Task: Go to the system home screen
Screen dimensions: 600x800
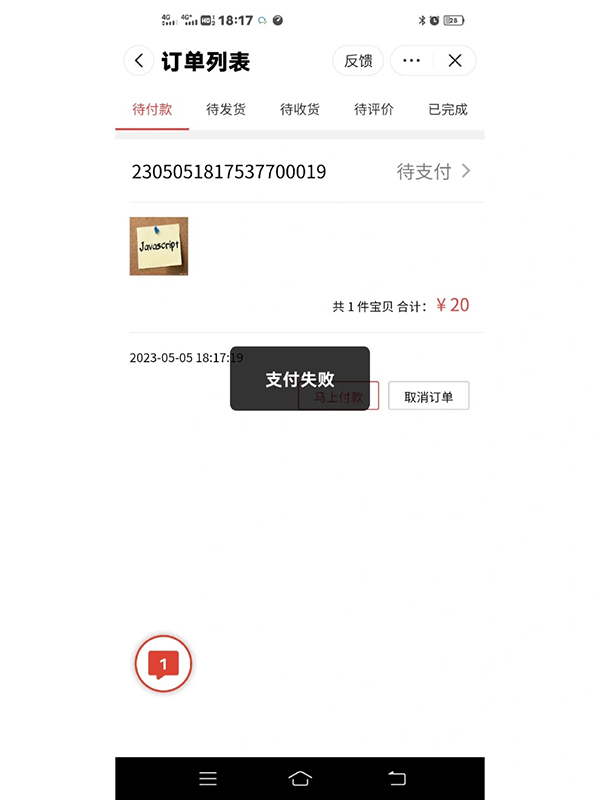Action: click(300, 778)
